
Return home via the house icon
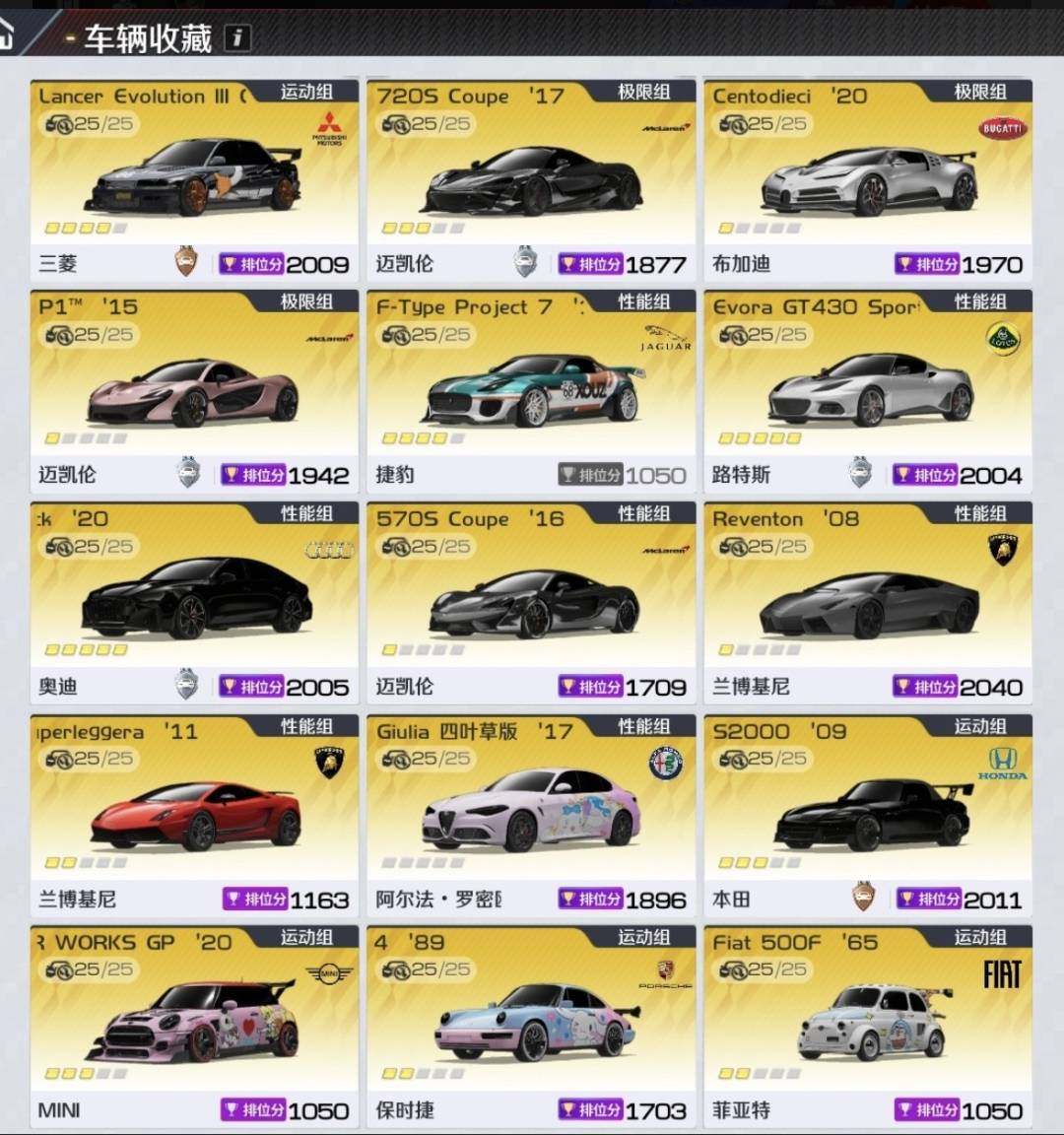click(6, 36)
